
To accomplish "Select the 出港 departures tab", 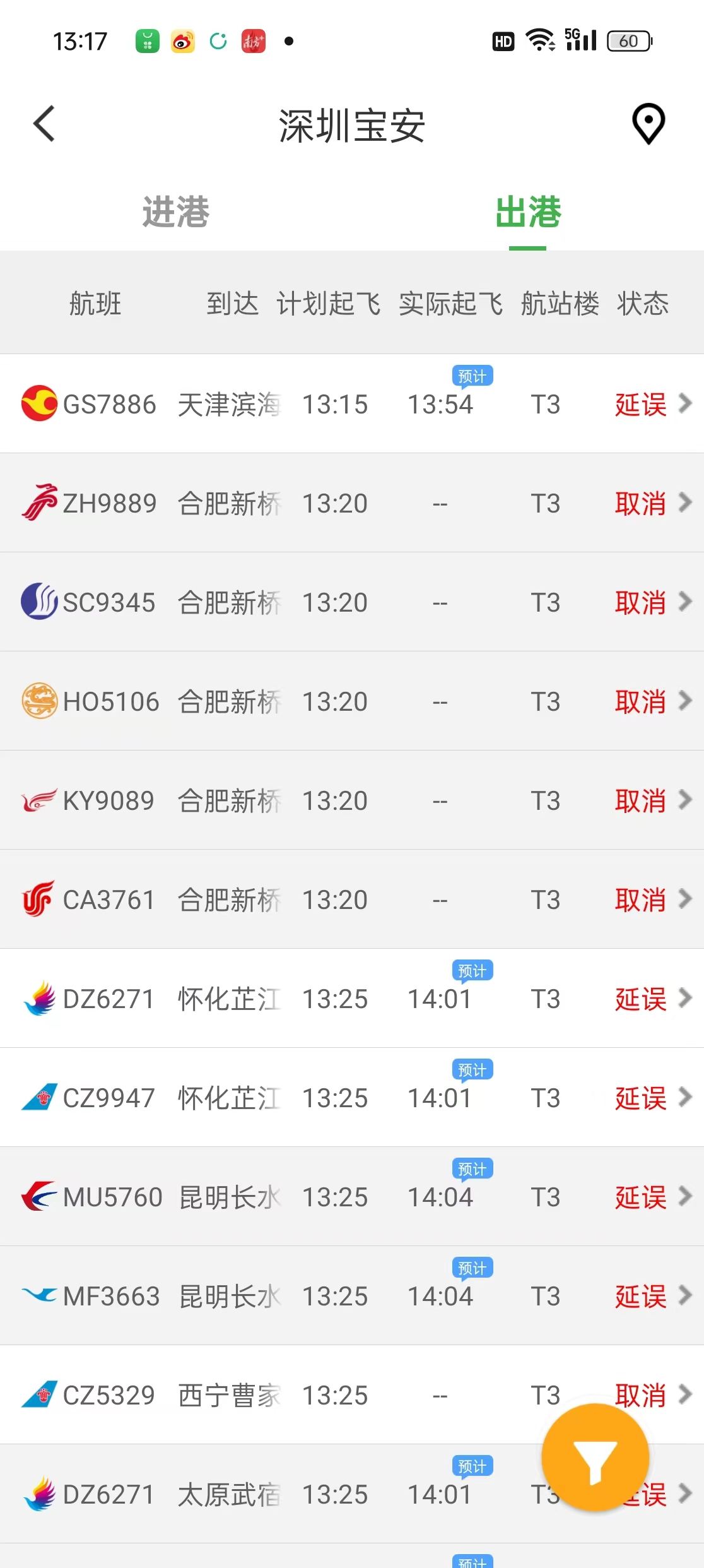I will pos(528,211).
